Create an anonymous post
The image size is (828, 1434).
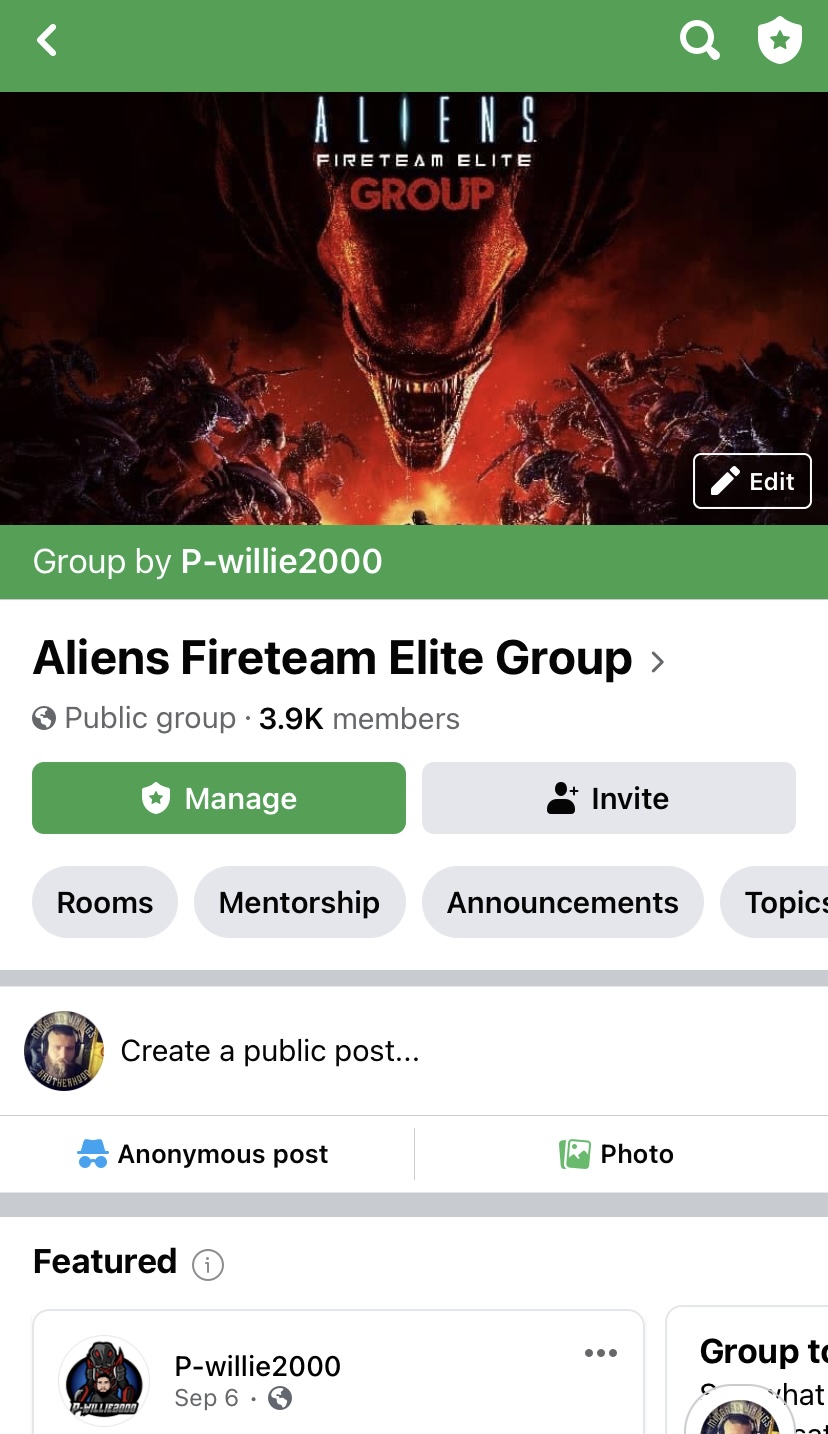(204, 1154)
